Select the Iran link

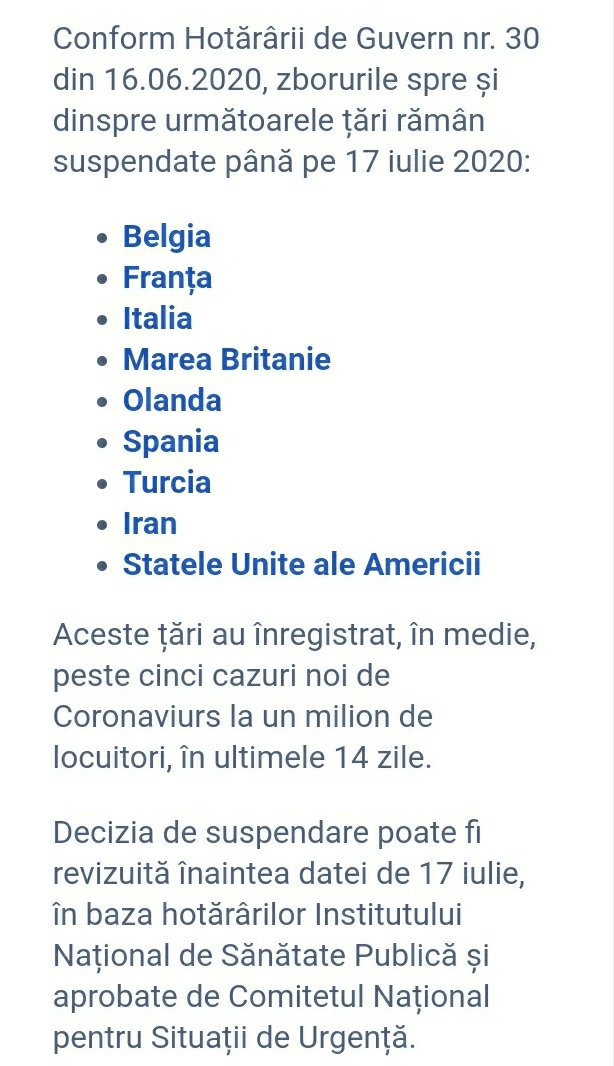click(149, 524)
